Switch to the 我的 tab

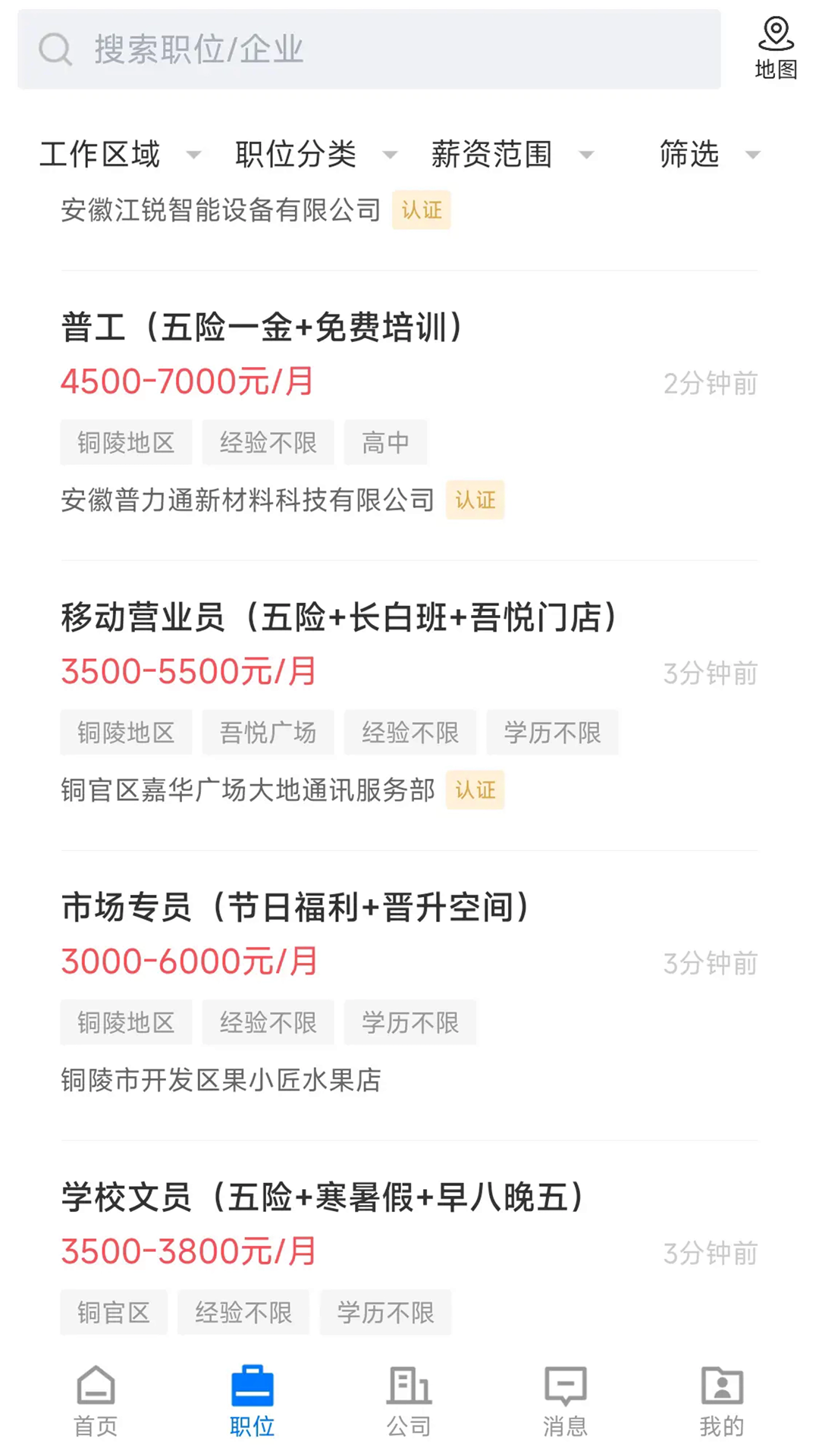pyautogui.click(x=721, y=1401)
